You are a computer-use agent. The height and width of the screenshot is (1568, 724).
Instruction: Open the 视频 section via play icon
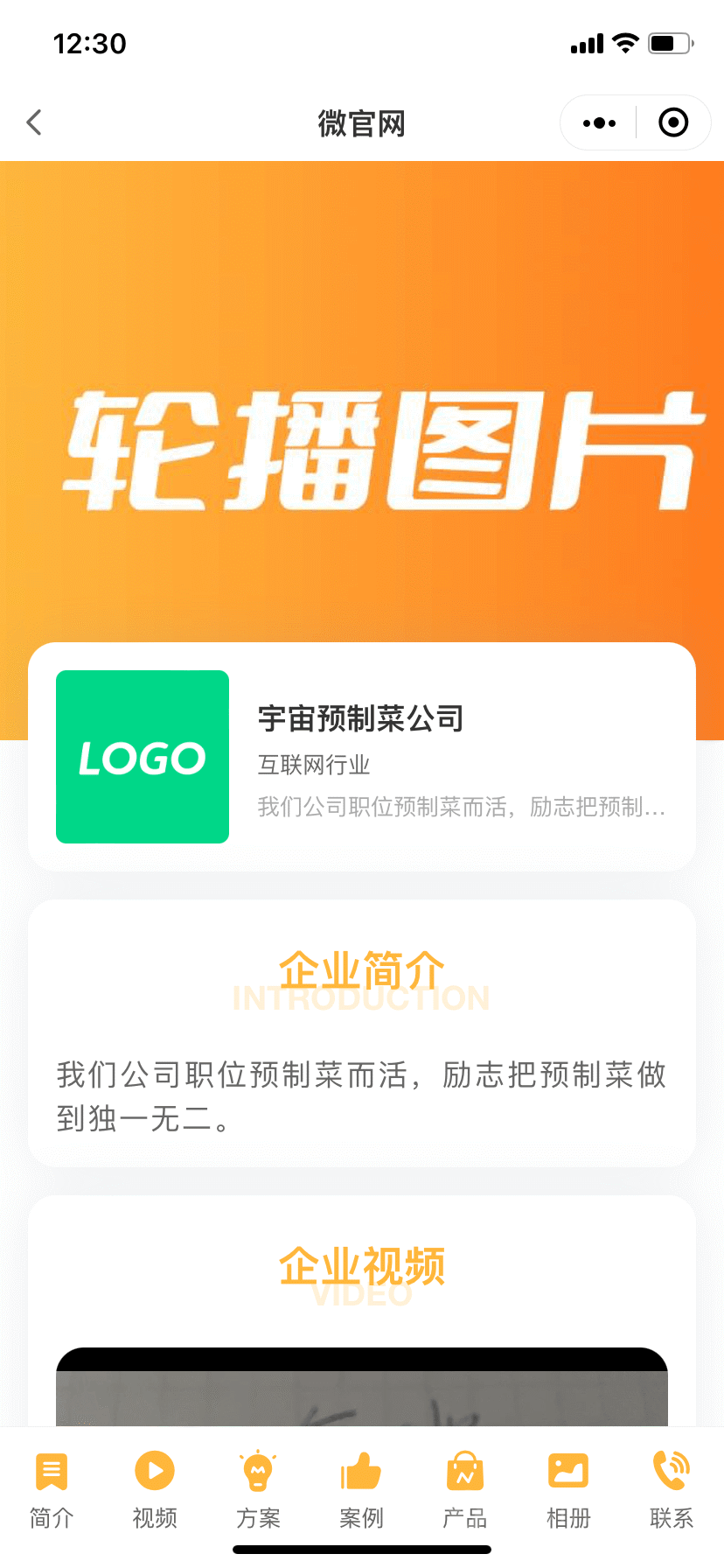(x=154, y=1469)
